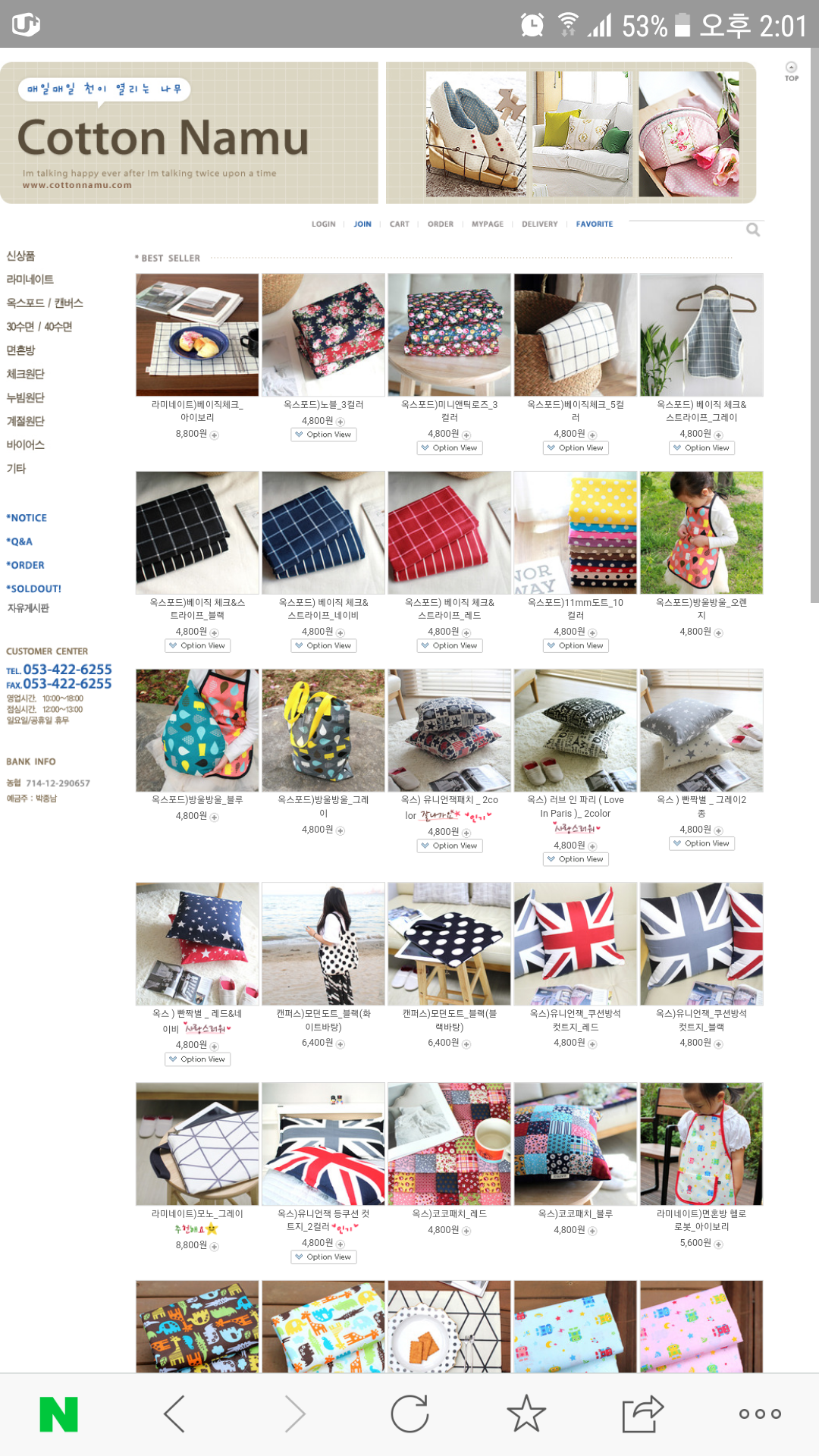This screenshot has width=819, height=1456.
Task: Open the DELIVERY link
Action: [539, 224]
